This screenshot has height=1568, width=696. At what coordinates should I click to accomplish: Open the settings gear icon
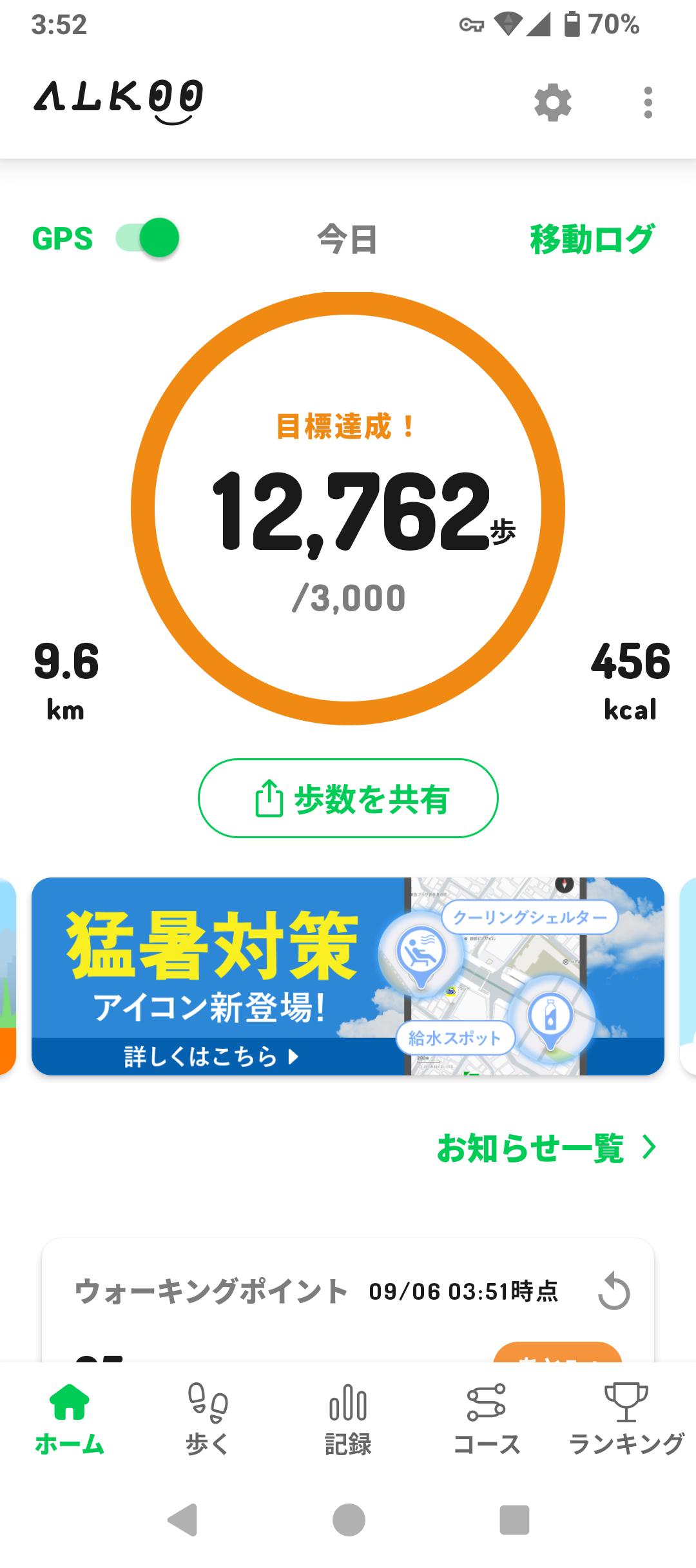(553, 103)
